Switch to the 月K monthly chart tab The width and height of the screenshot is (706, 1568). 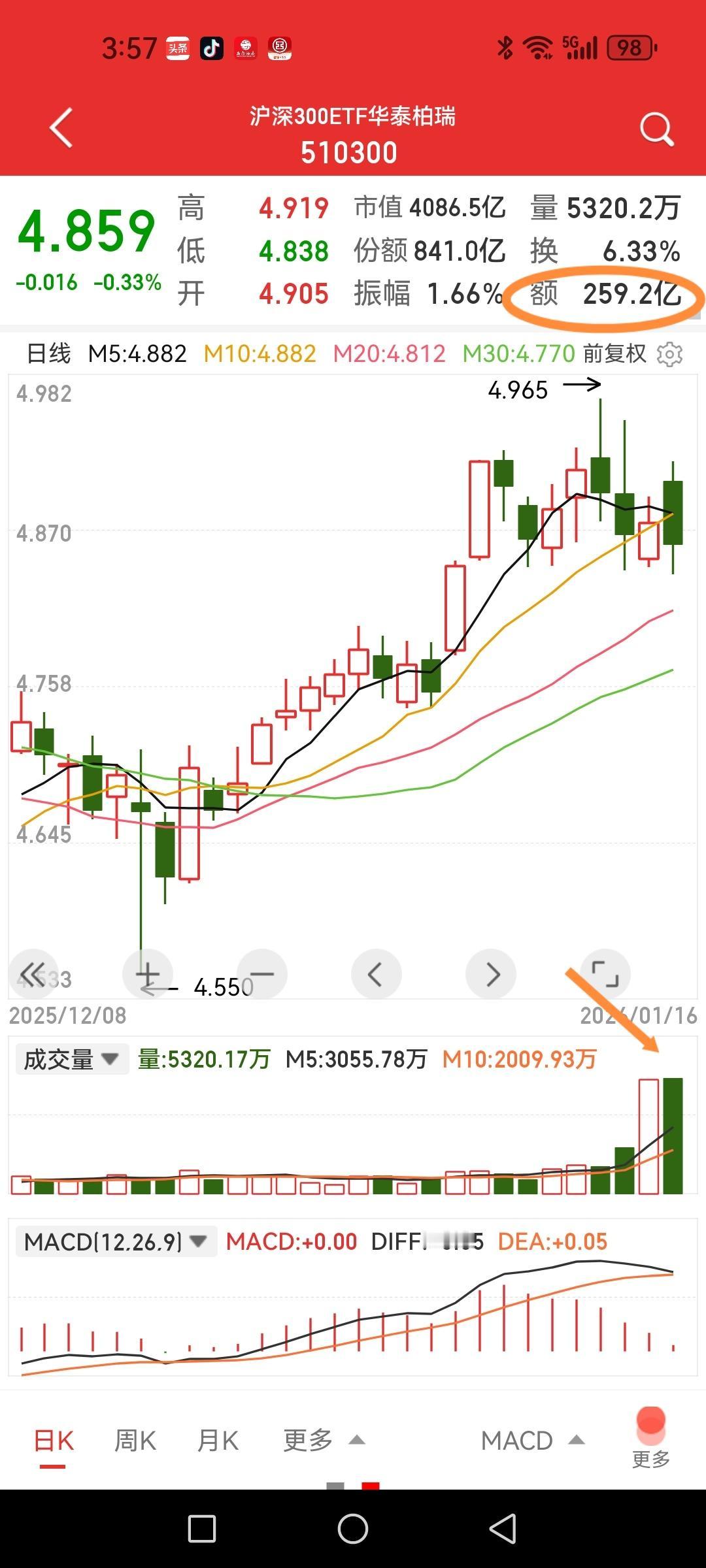click(x=218, y=1441)
